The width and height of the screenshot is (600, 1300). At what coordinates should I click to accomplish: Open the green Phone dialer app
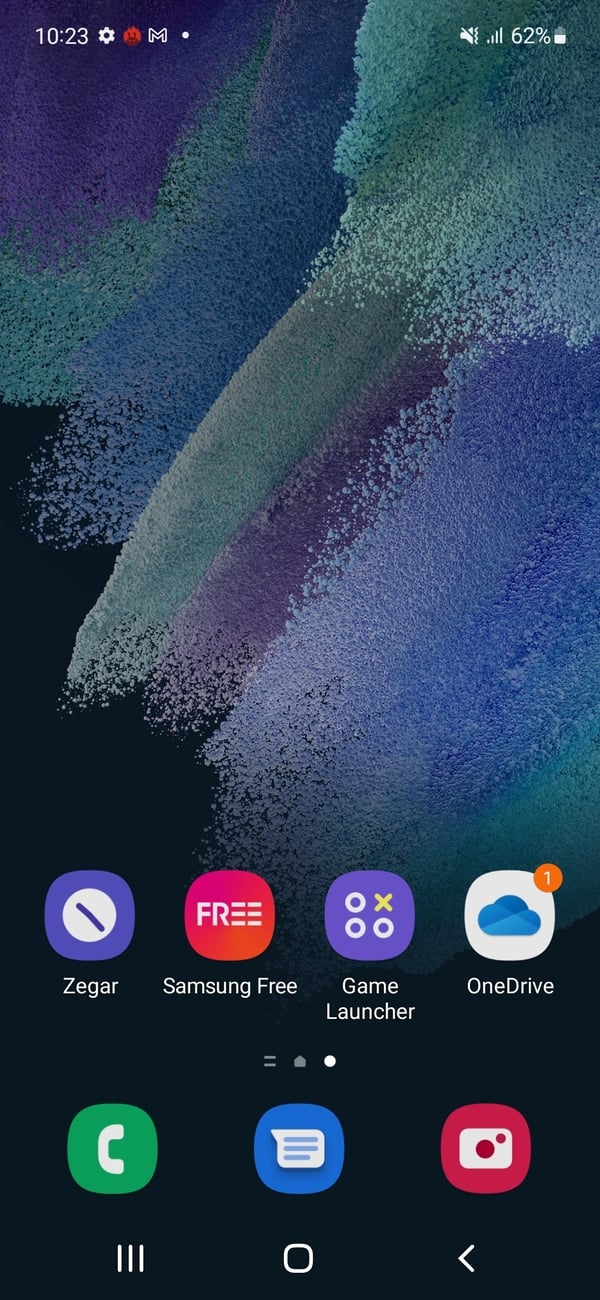point(113,1150)
